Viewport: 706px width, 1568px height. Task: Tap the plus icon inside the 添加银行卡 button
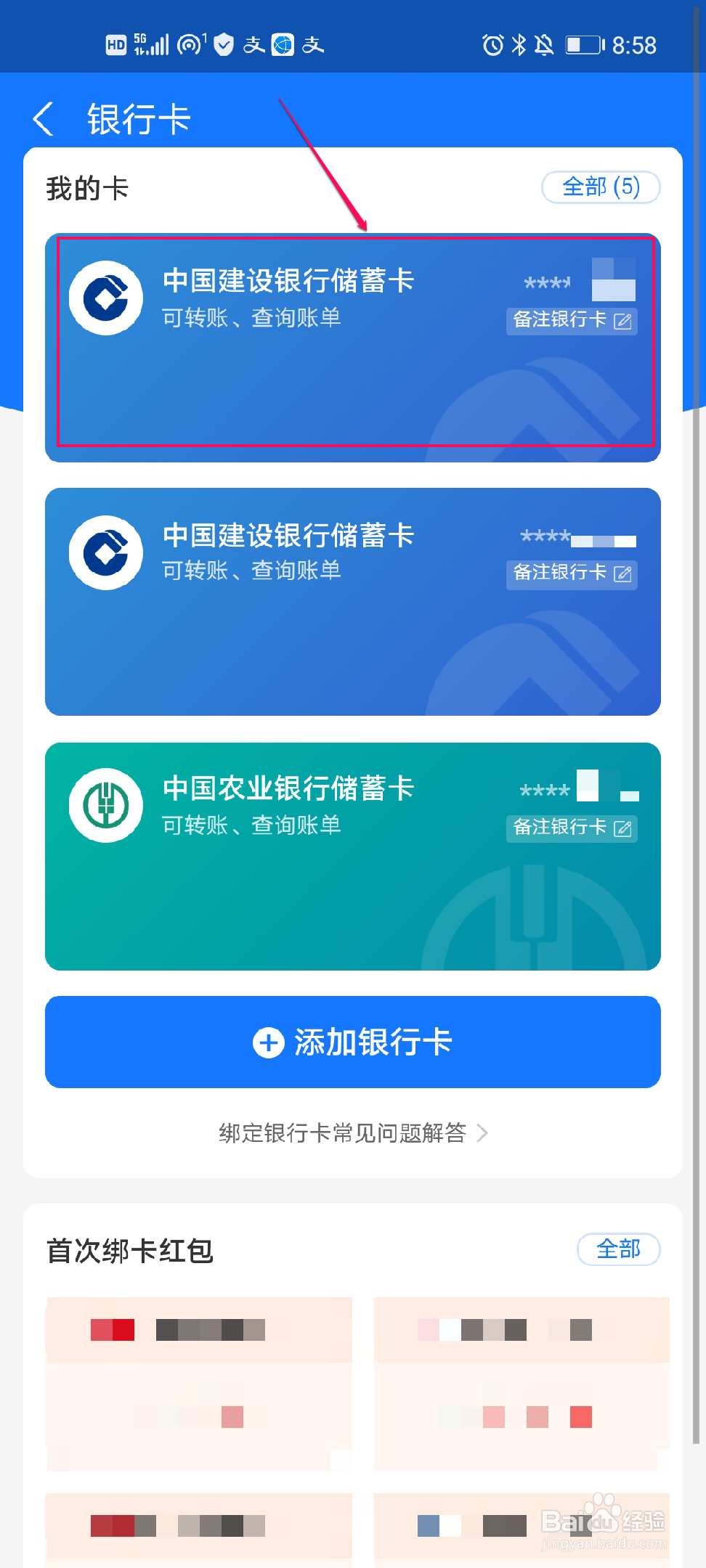point(269,1042)
